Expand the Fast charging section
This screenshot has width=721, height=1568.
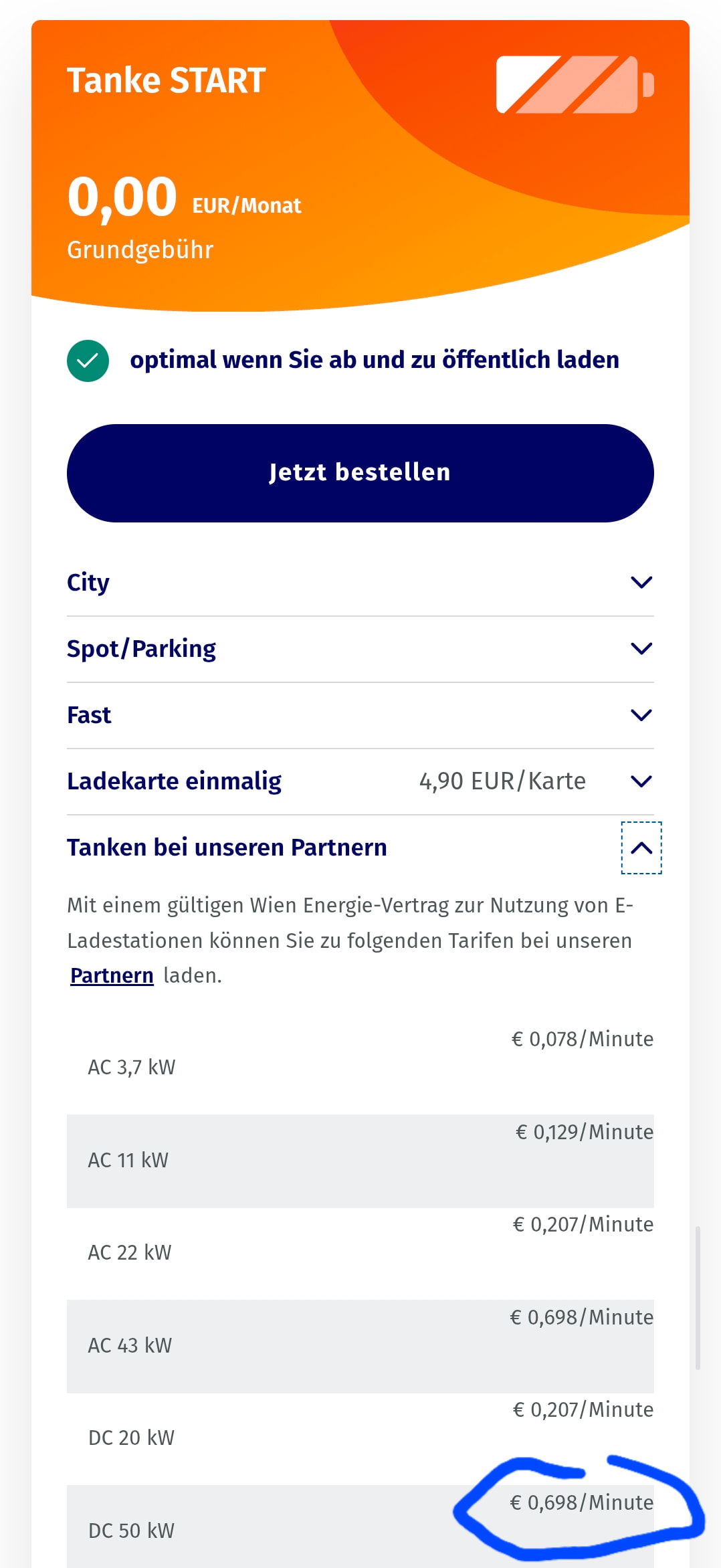pos(641,715)
